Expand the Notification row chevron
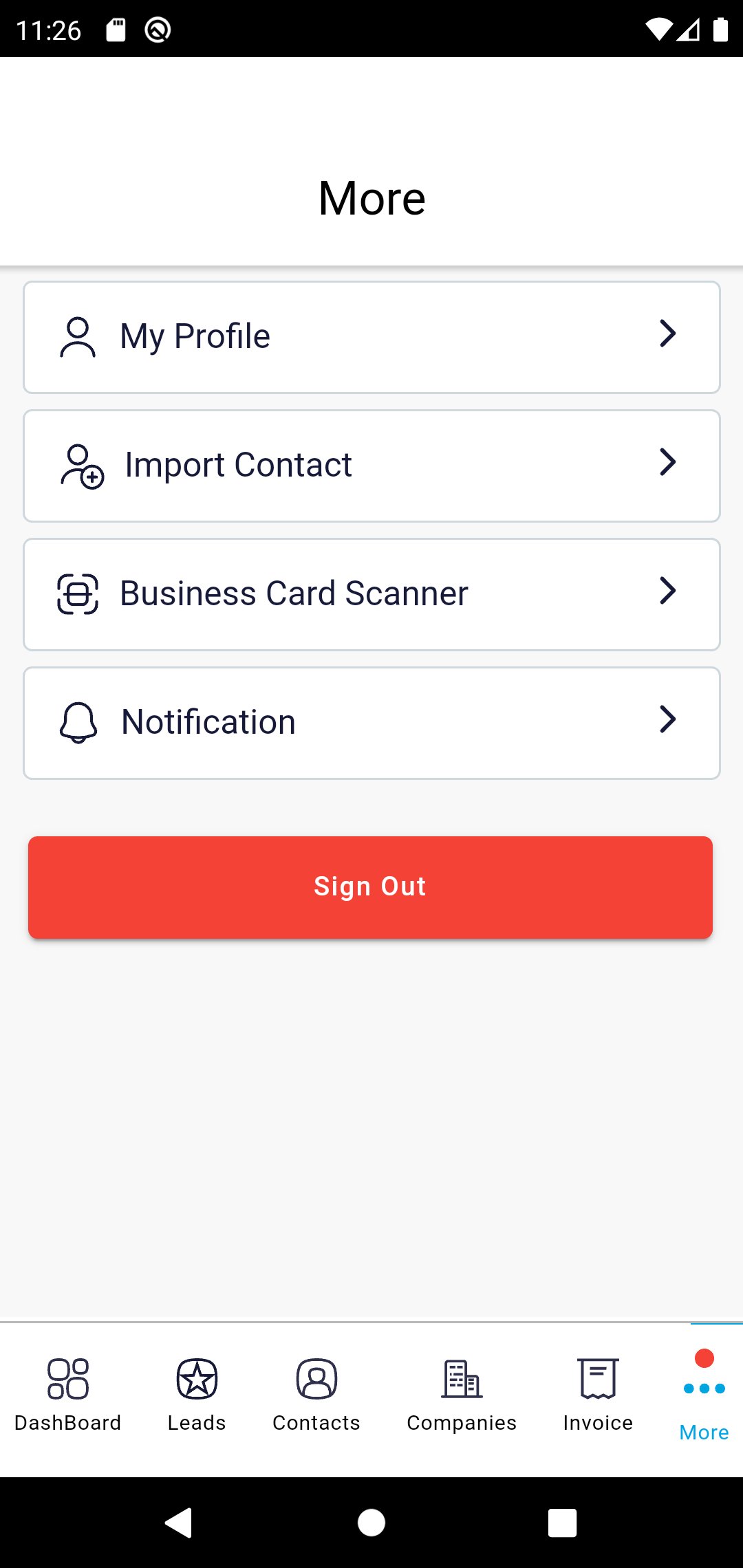 [x=667, y=720]
